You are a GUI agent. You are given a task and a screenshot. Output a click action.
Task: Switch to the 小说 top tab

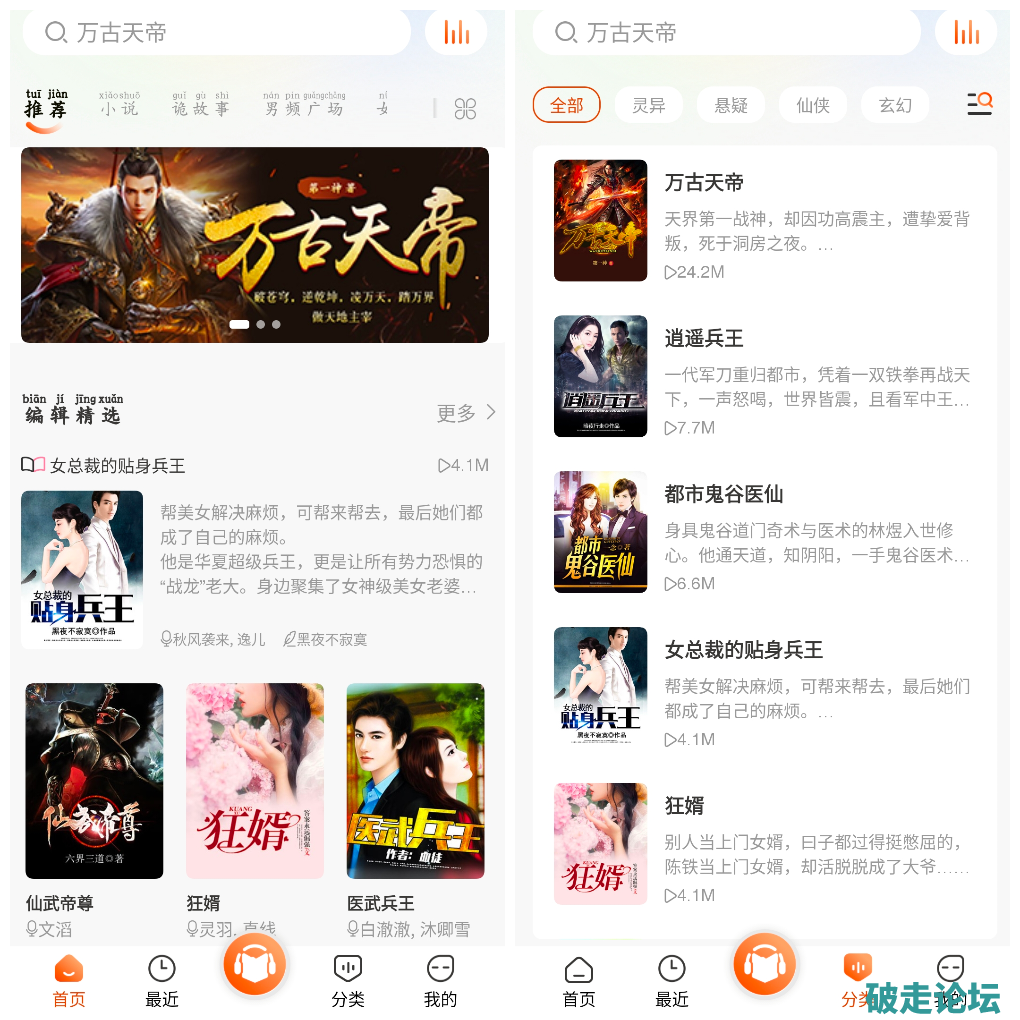click(x=119, y=104)
